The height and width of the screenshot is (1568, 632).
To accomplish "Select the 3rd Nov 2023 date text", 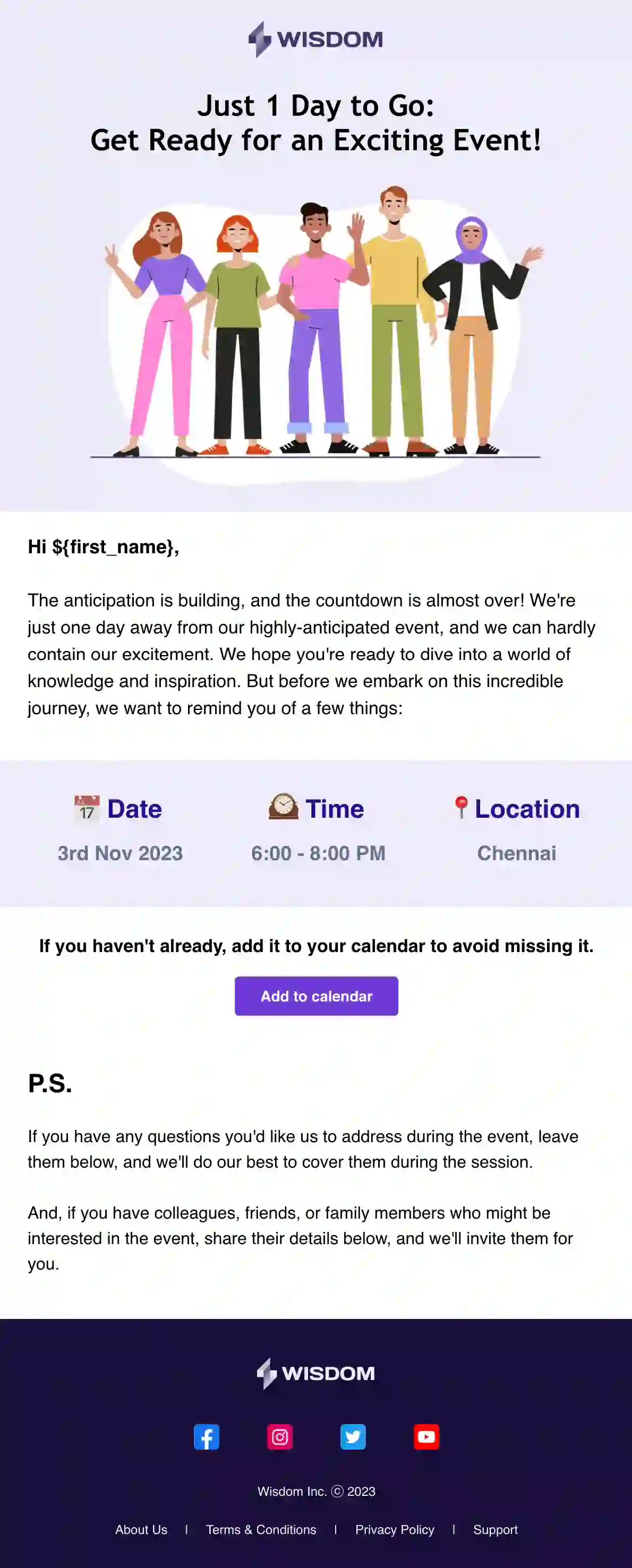I will pyautogui.click(x=120, y=854).
